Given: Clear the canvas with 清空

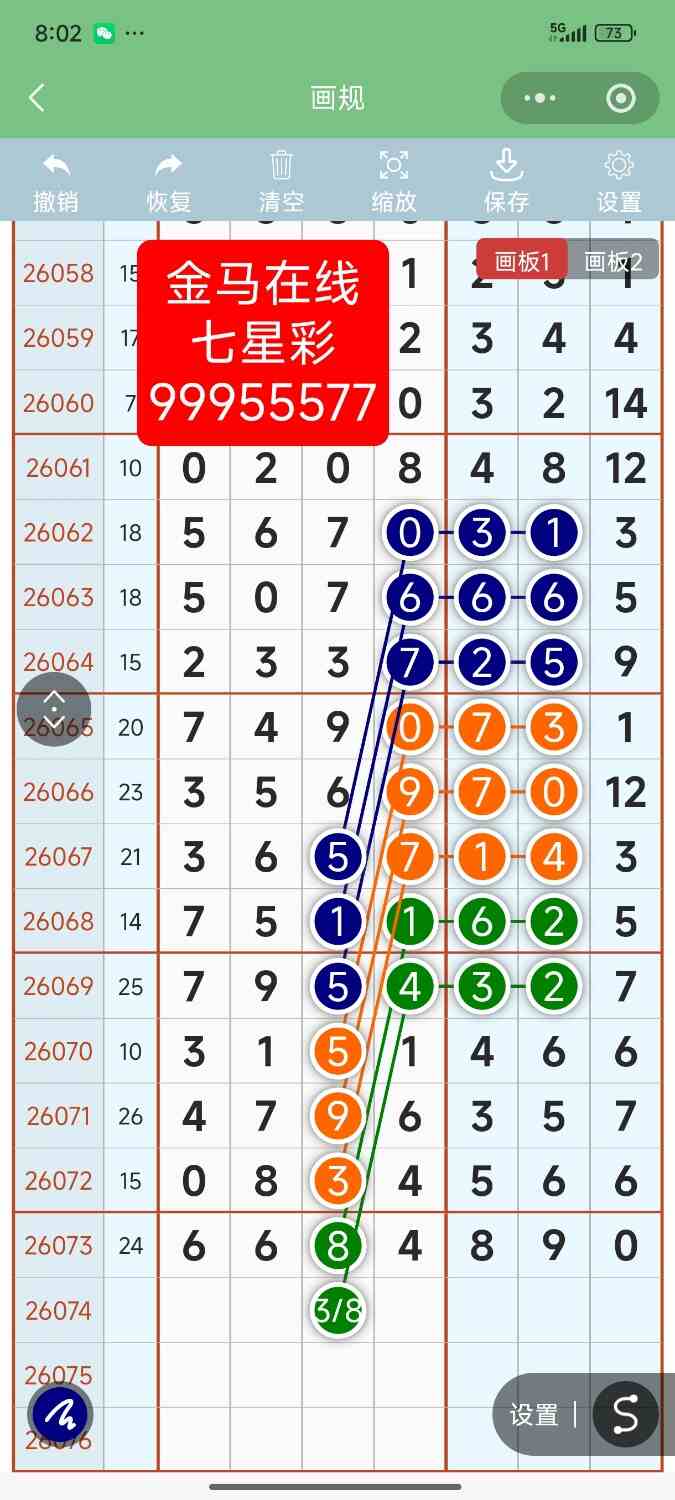Looking at the screenshot, I should click(x=281, y=182).
